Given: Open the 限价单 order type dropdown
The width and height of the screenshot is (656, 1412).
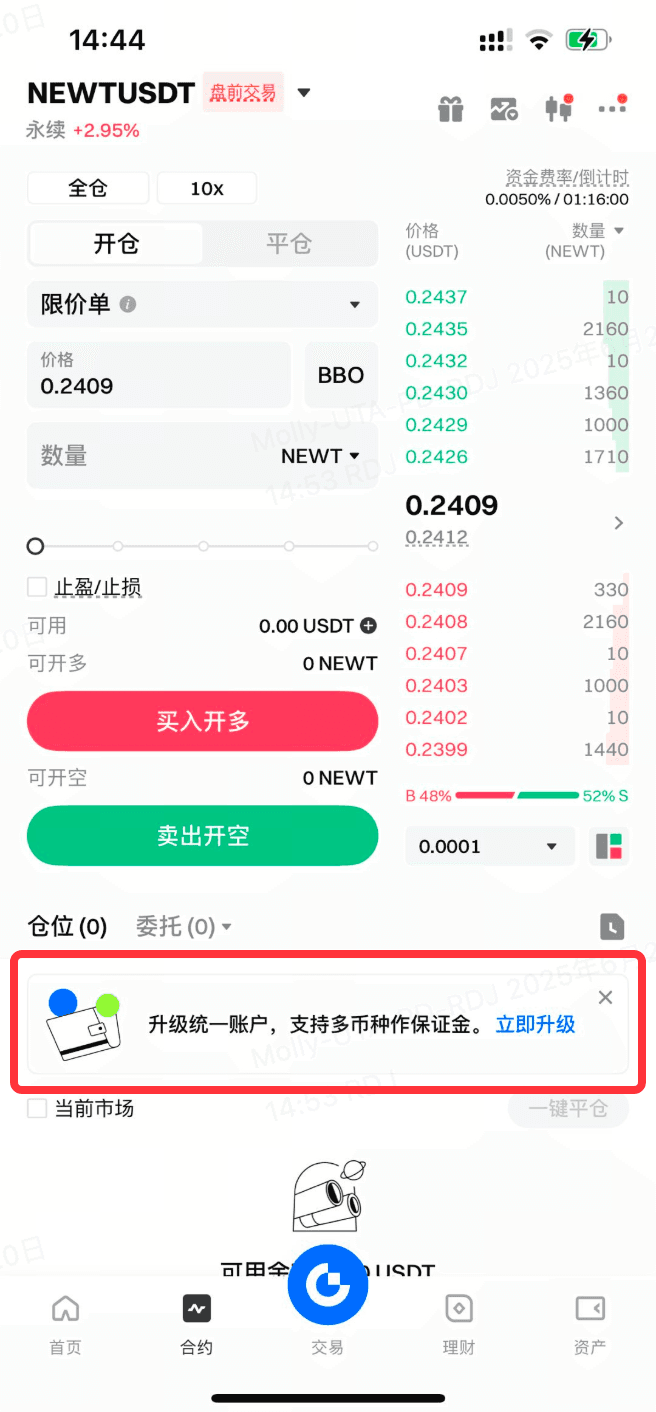Looking at the screenshot, I should point(202,304).
